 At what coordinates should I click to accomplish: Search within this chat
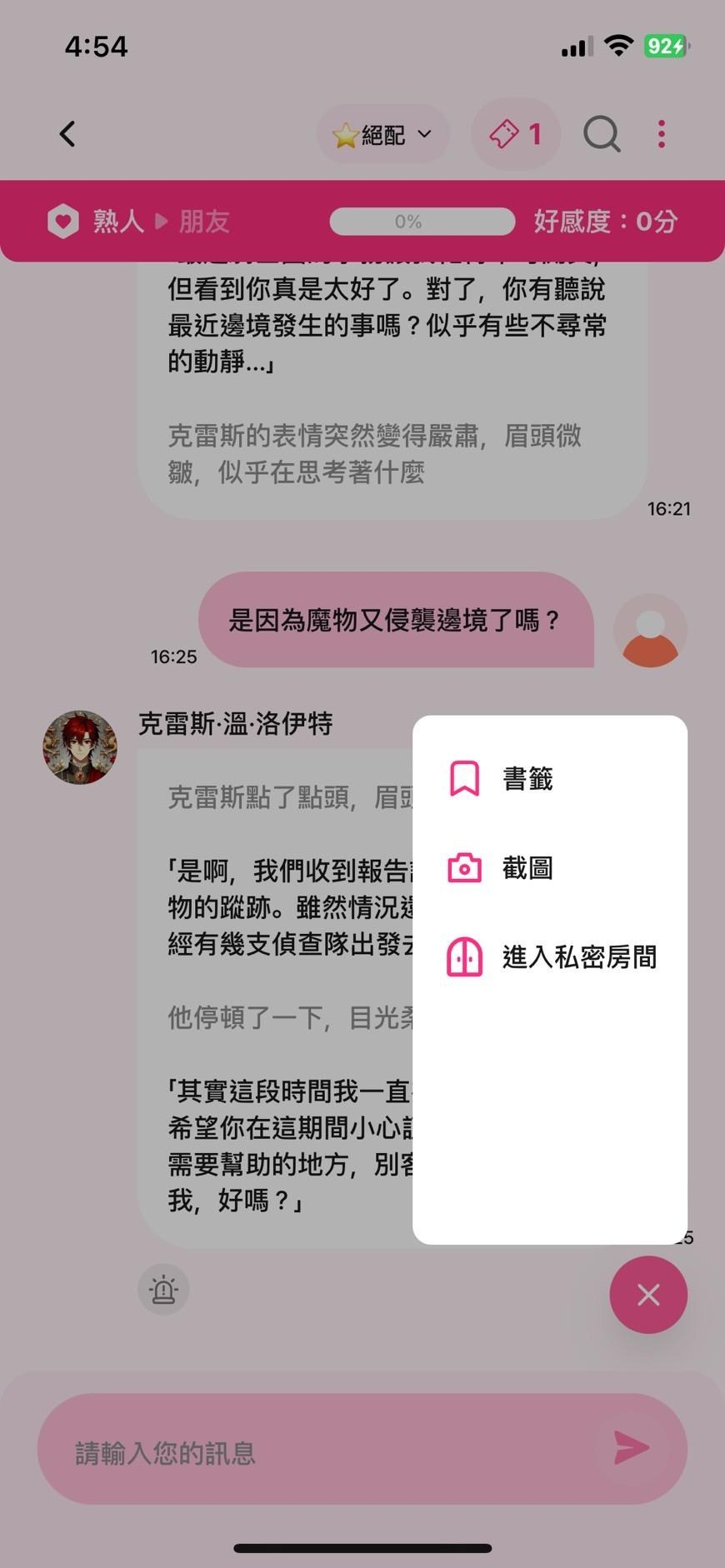pyautogui.click(x=602, y=134)
